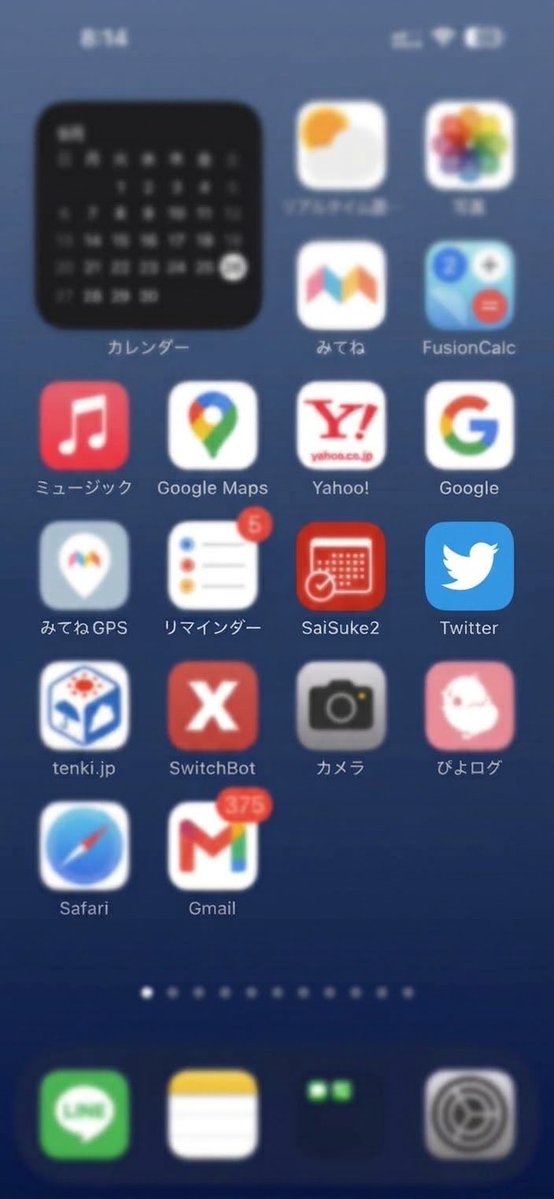Screen dimensions: 554x1199
Task: Open リマインダー with 5 notifications
Action: (x=213, y=566)
